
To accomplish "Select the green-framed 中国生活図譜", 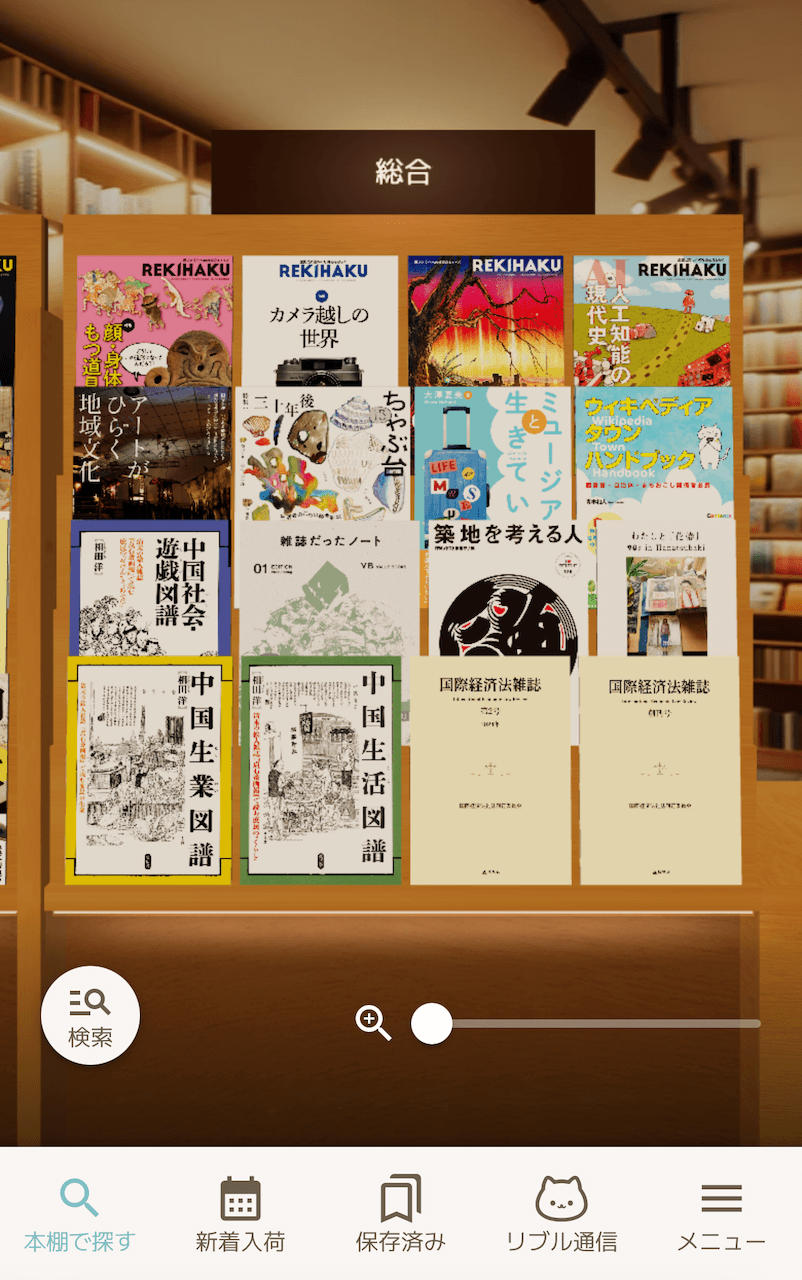I will pyautogui.click(x=321, y=770).
